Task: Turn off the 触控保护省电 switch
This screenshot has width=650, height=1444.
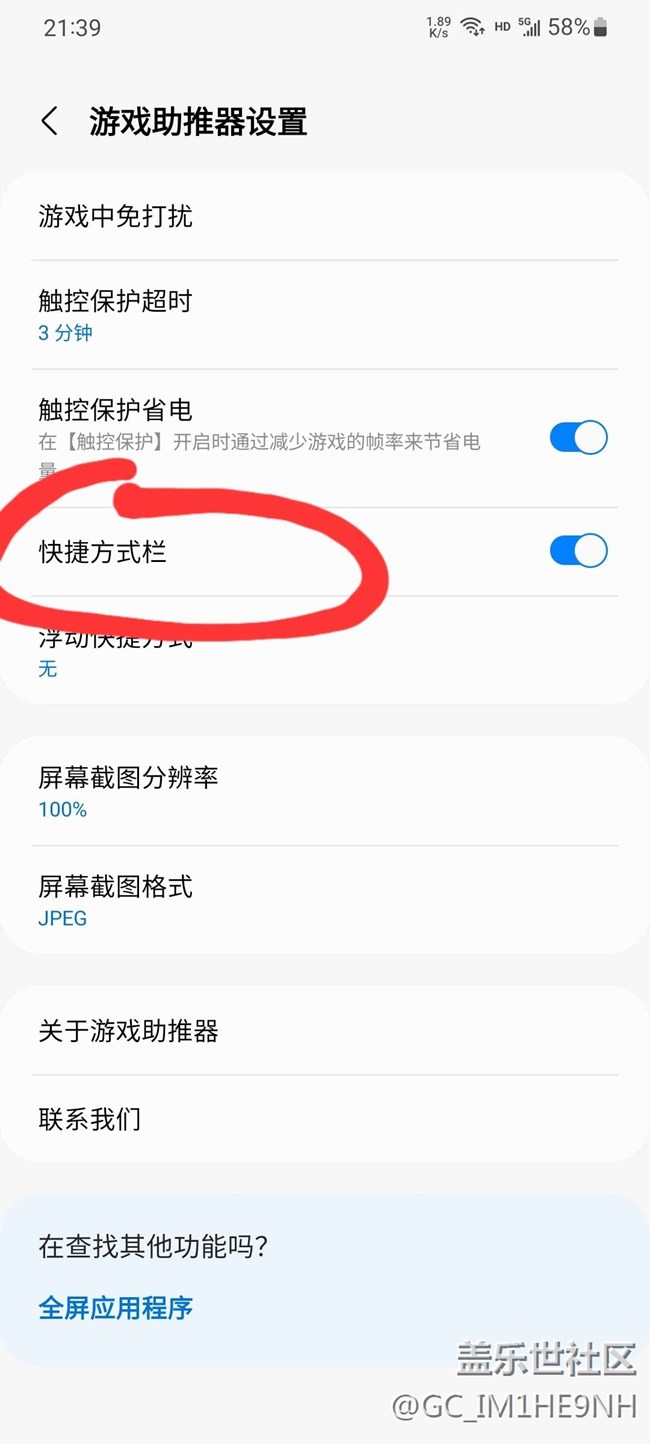Action: [578, 438]
